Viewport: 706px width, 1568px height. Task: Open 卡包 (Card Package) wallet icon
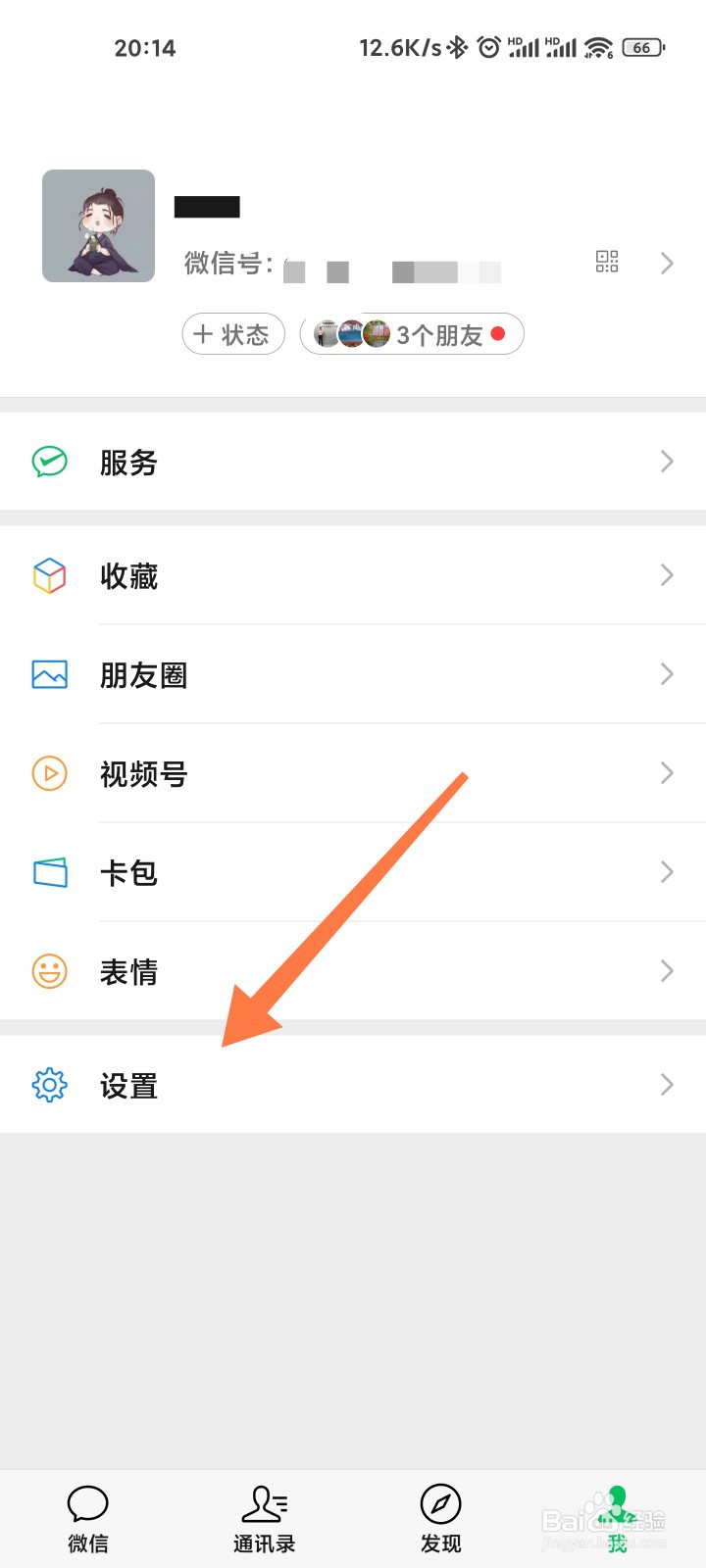[49, 872]
